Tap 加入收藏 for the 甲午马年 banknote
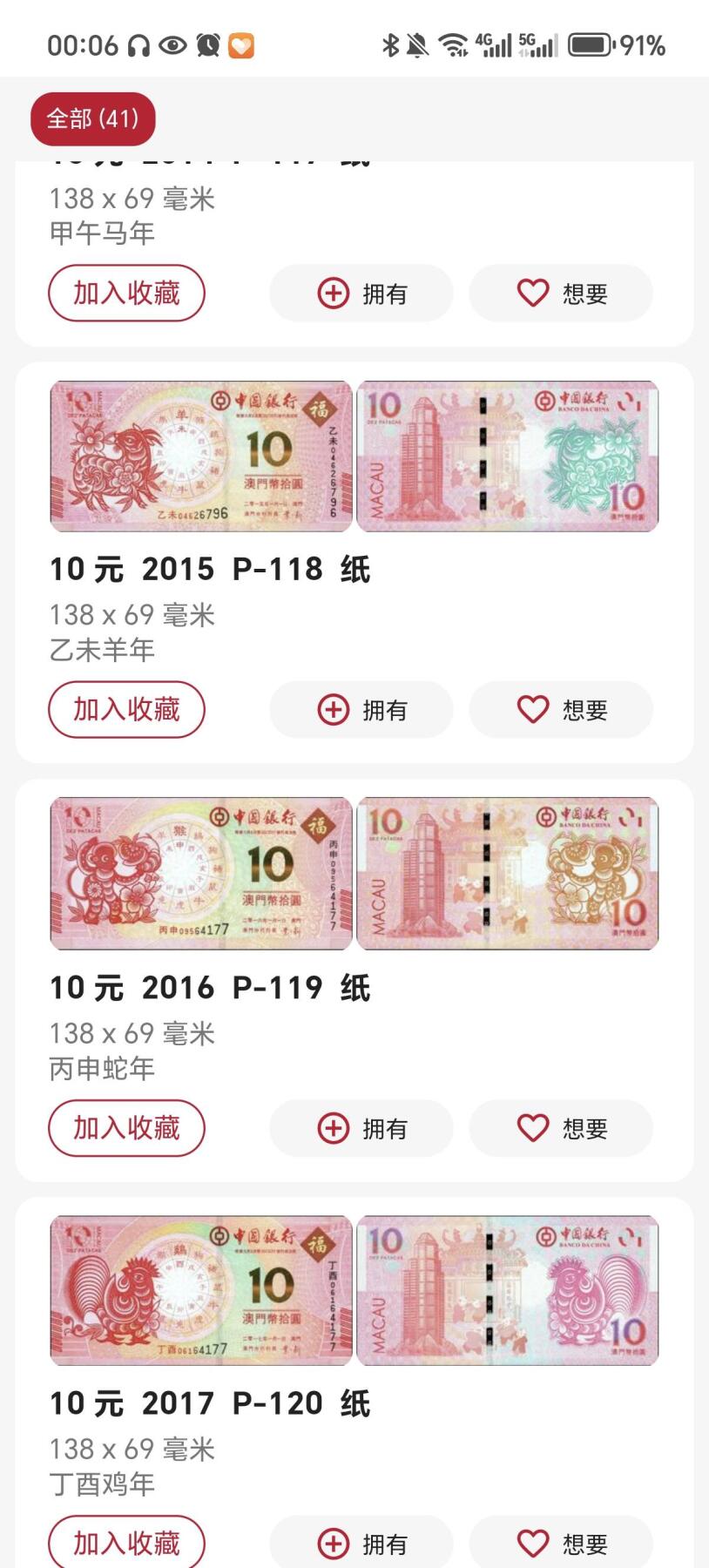Viewport: 709px width, 1568px height. tap(126, 293)
